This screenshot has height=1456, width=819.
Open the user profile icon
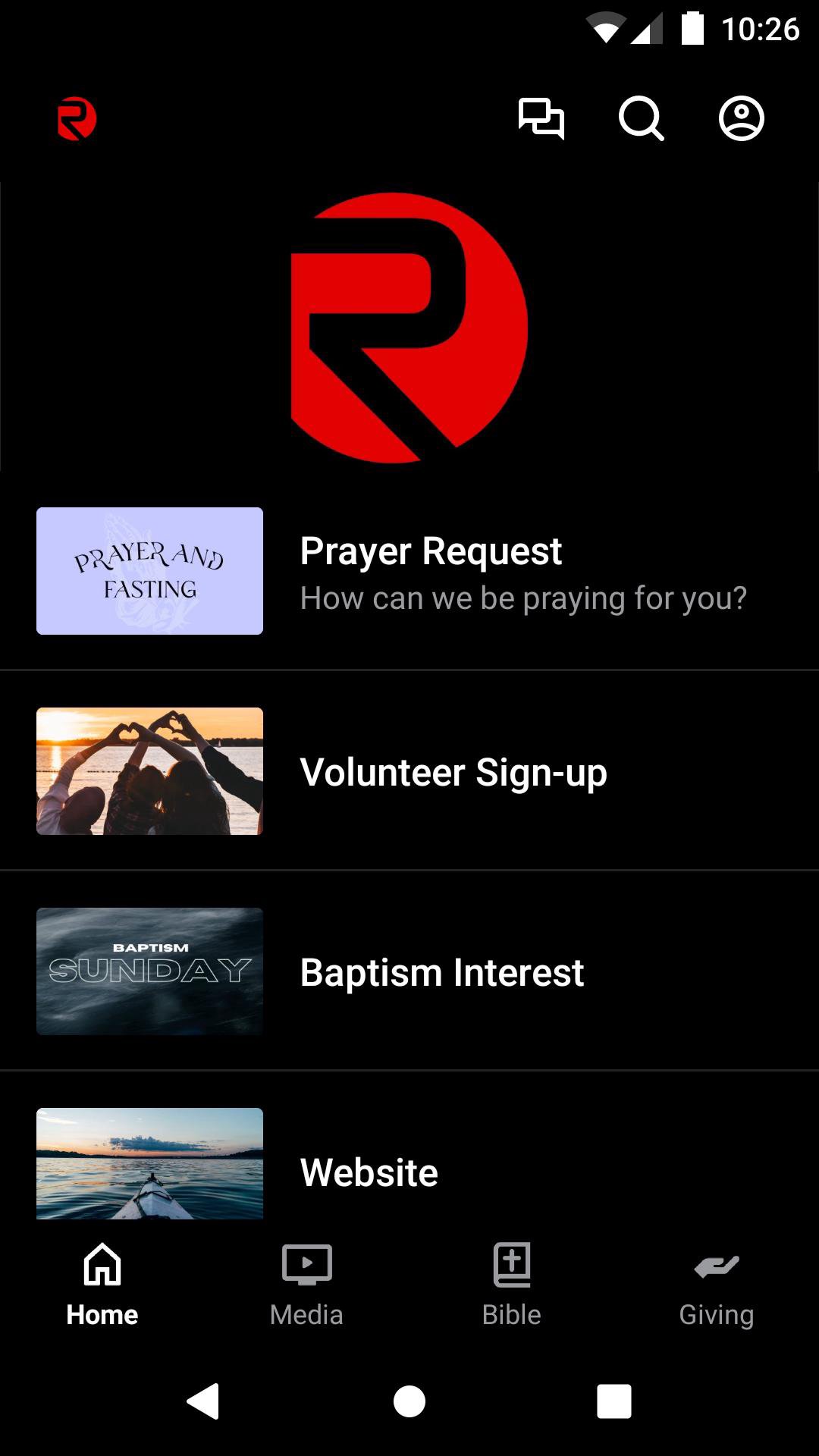coord(741,119)
